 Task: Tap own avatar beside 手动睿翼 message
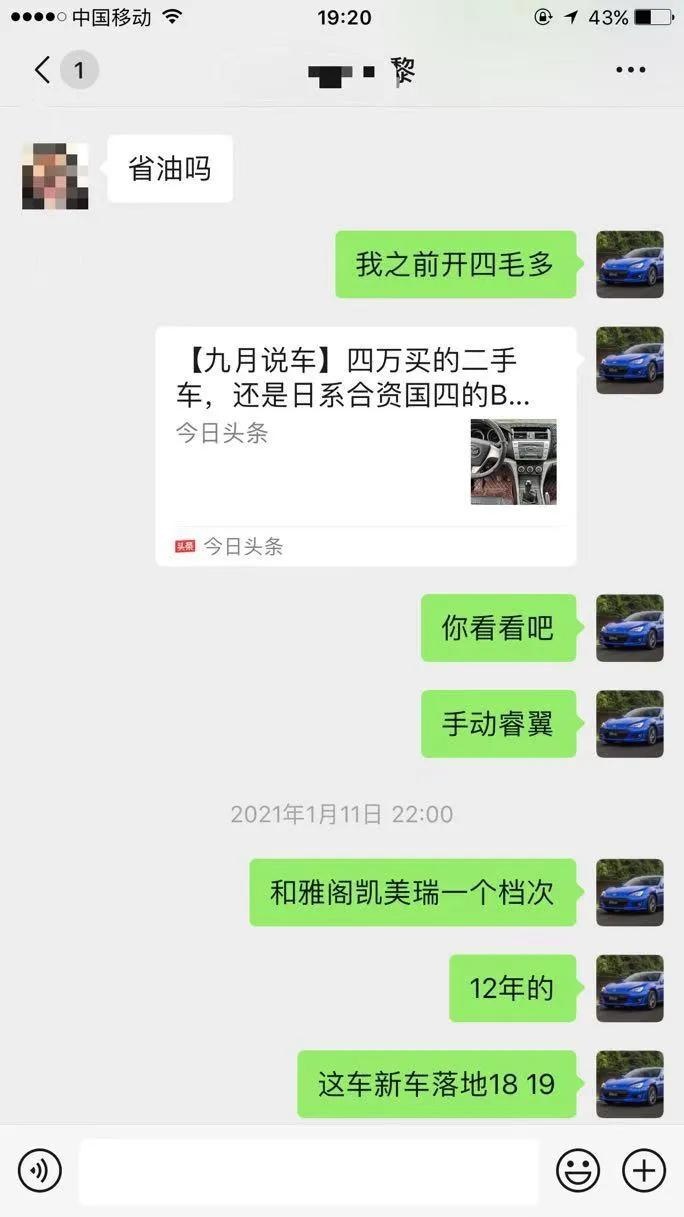629,724
